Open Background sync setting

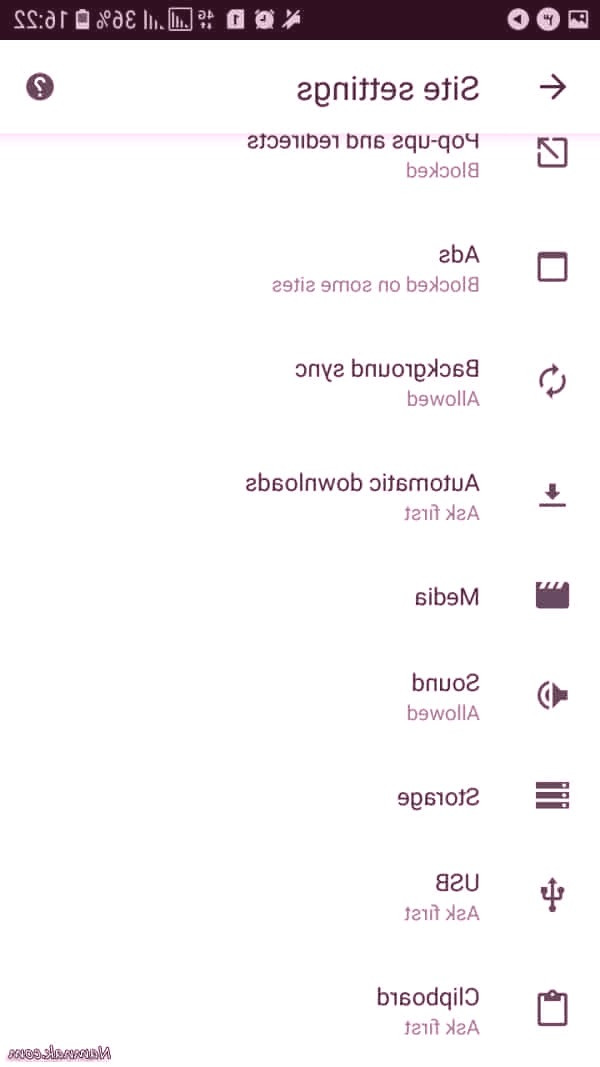pyautogui.click(x=387, y=383)
